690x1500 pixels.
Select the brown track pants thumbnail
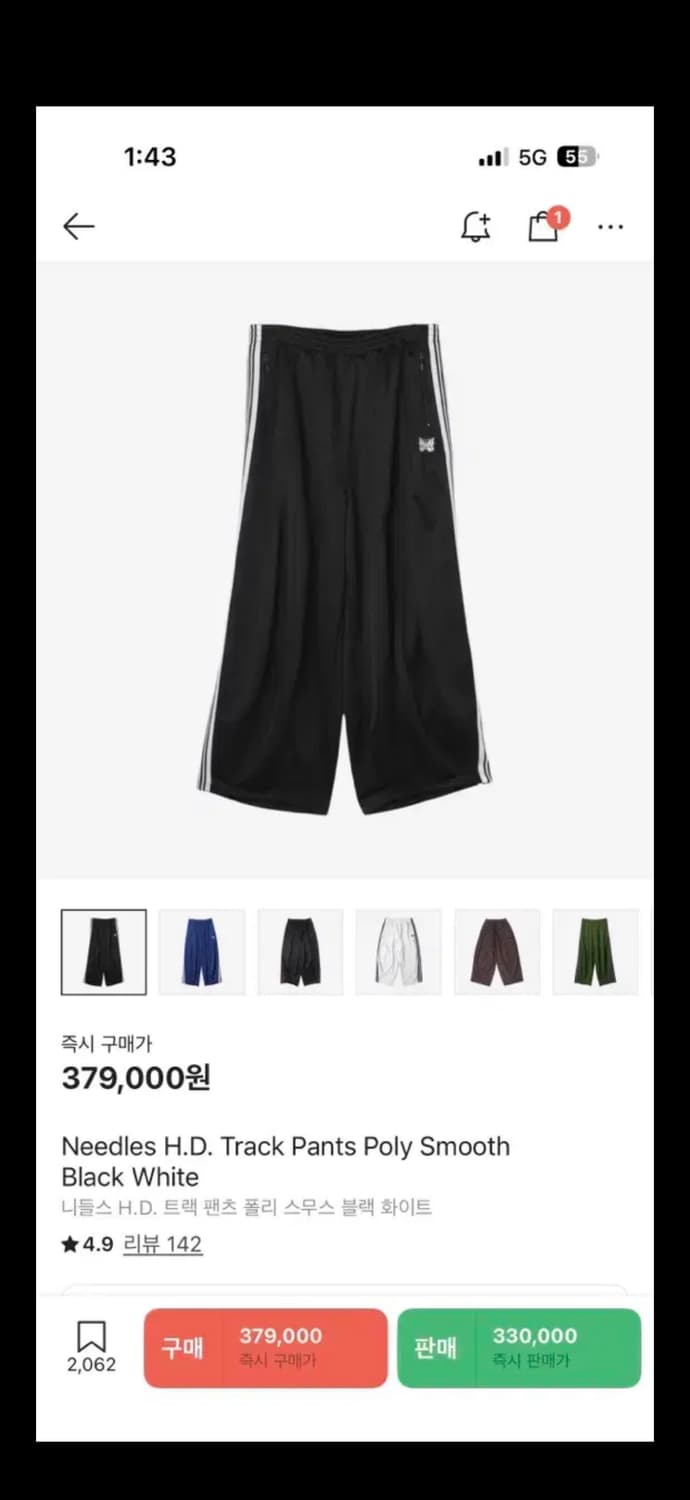pyautogui.click(x=497, y=952)
